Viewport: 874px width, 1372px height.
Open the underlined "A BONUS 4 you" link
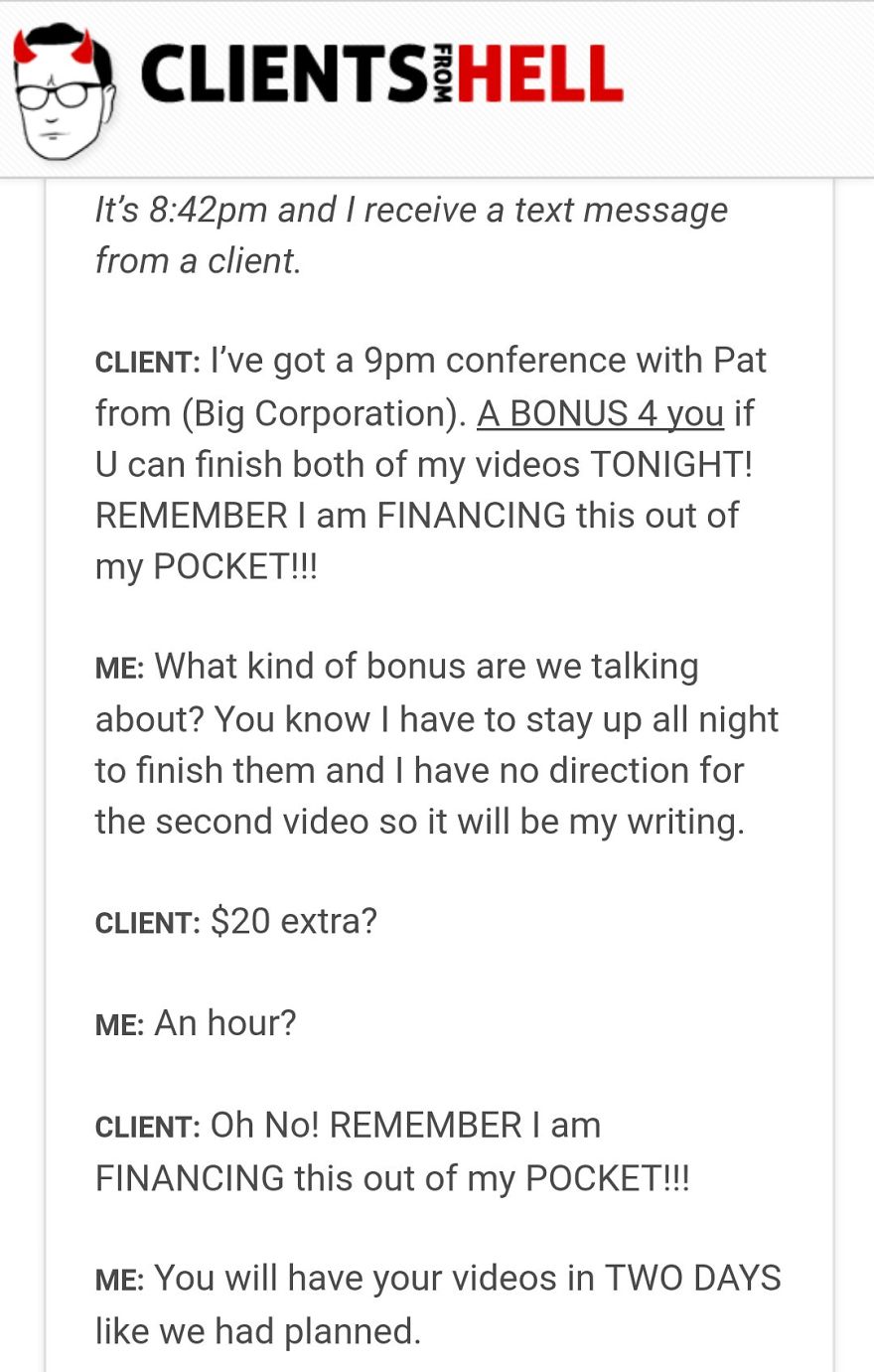(x=600, y=413)
